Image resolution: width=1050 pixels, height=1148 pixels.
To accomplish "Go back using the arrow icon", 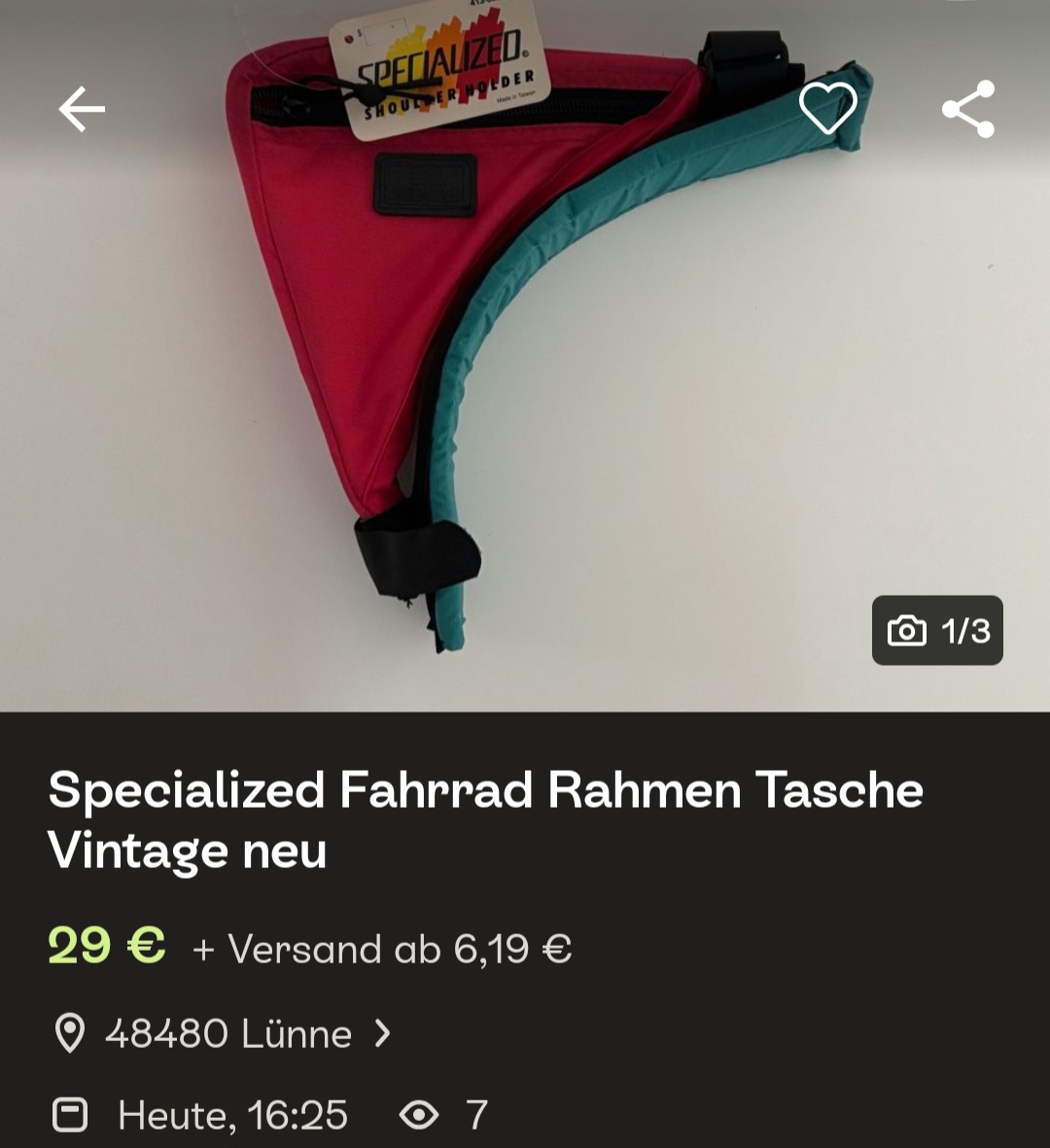I will (82, 109).
